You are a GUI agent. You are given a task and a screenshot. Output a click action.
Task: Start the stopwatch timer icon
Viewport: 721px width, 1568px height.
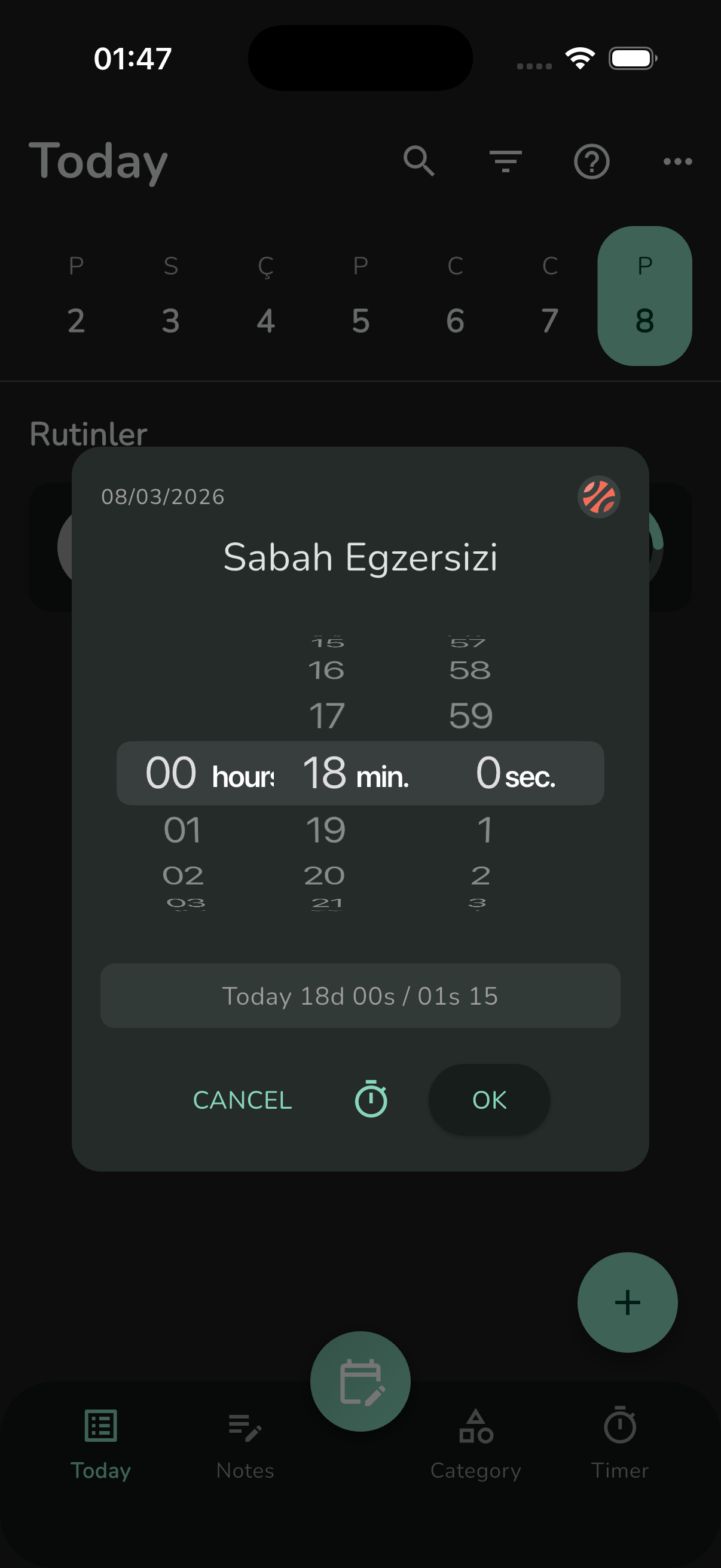pos(371,1099)
